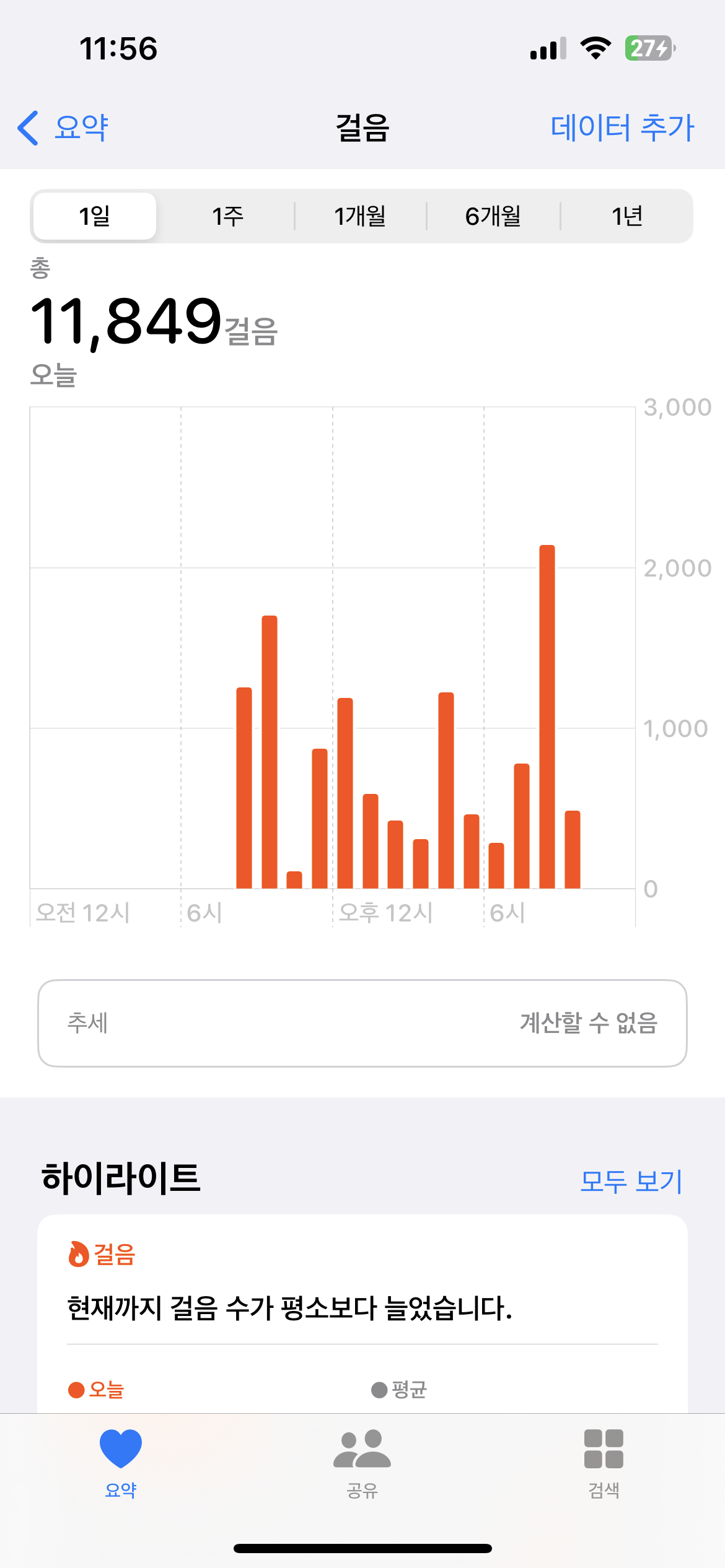Select the 1일 range tab
This screenshot has width=725, height=1568.
point(95,216)
